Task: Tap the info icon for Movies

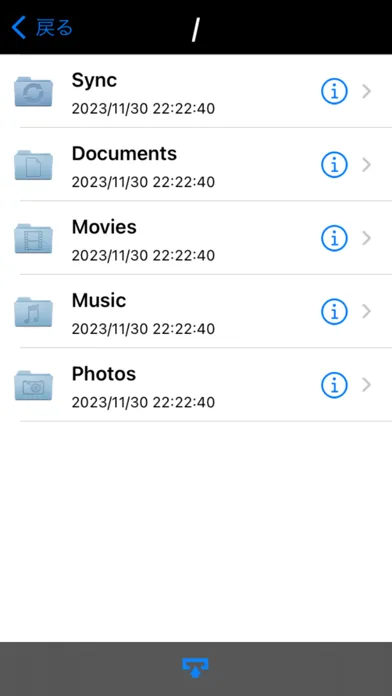Action: [334, 238]
